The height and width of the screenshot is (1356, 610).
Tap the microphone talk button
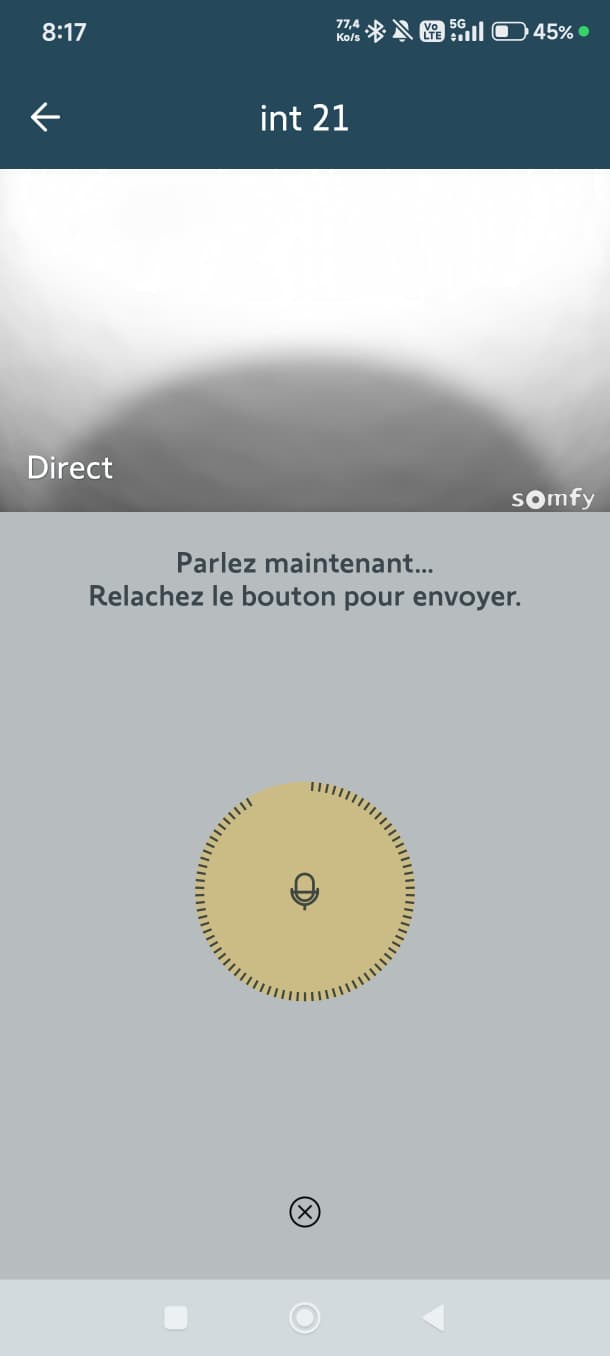click(x=305, y=890)
